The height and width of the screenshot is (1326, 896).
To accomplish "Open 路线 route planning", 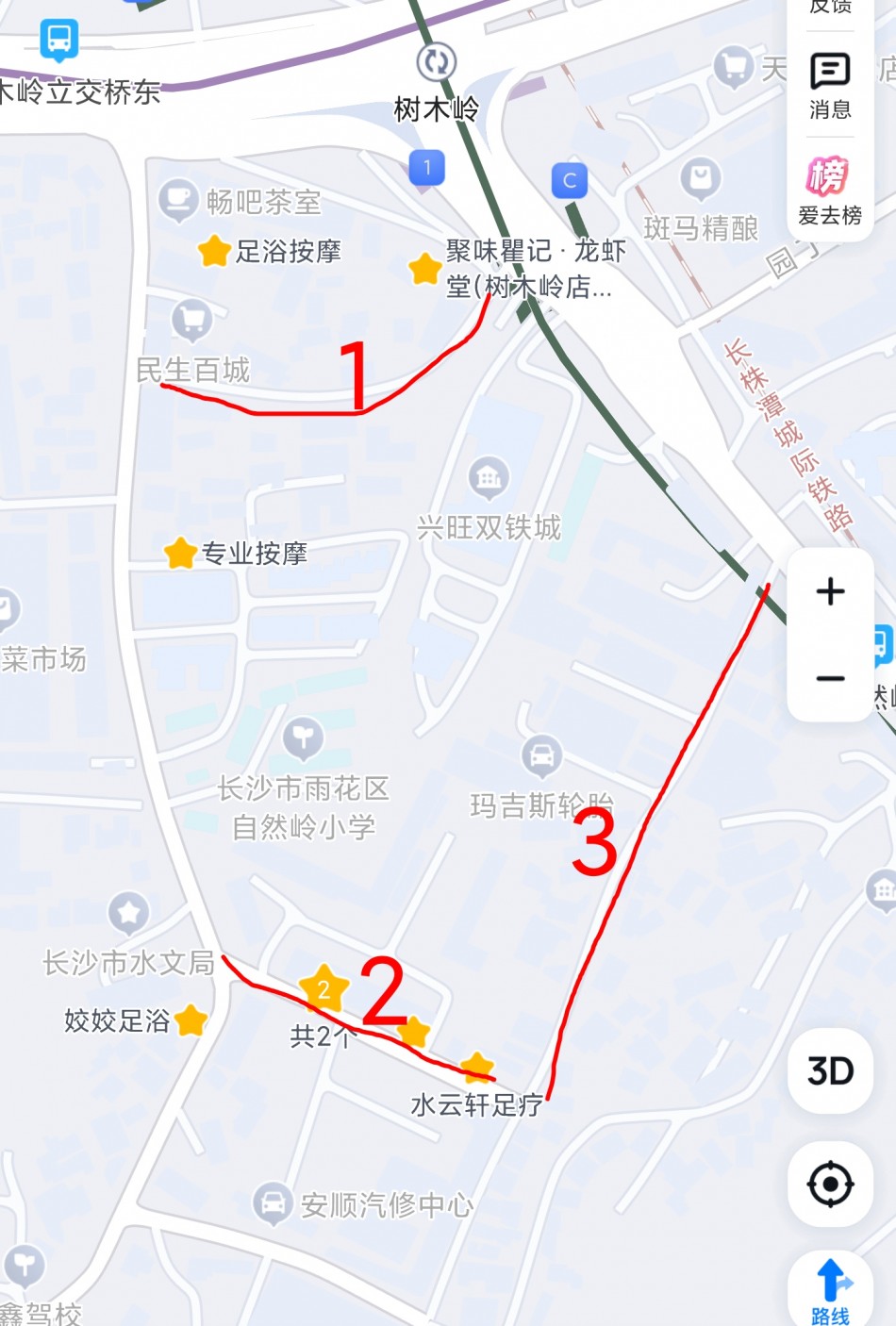I will (830, 1289).
